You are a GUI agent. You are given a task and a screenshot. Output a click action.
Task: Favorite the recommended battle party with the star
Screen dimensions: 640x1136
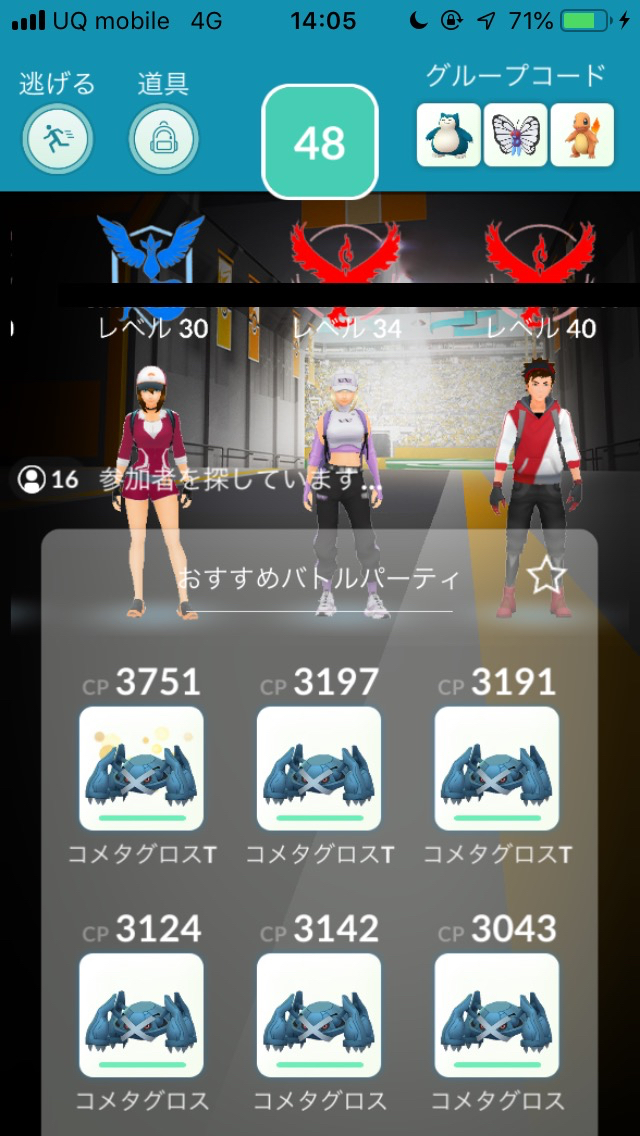[x=546, y=577]
